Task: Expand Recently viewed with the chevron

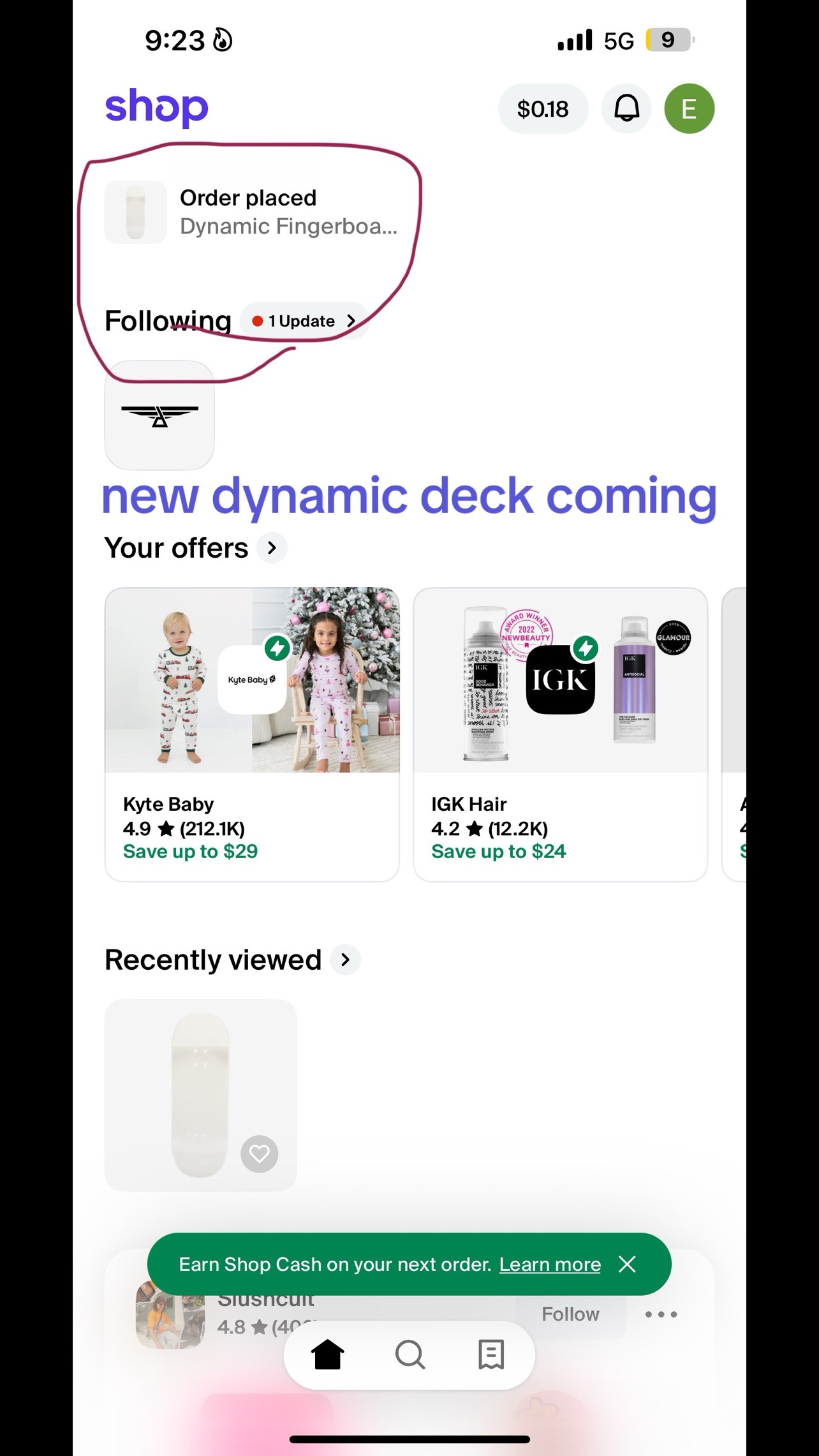Action: [346, 960]
